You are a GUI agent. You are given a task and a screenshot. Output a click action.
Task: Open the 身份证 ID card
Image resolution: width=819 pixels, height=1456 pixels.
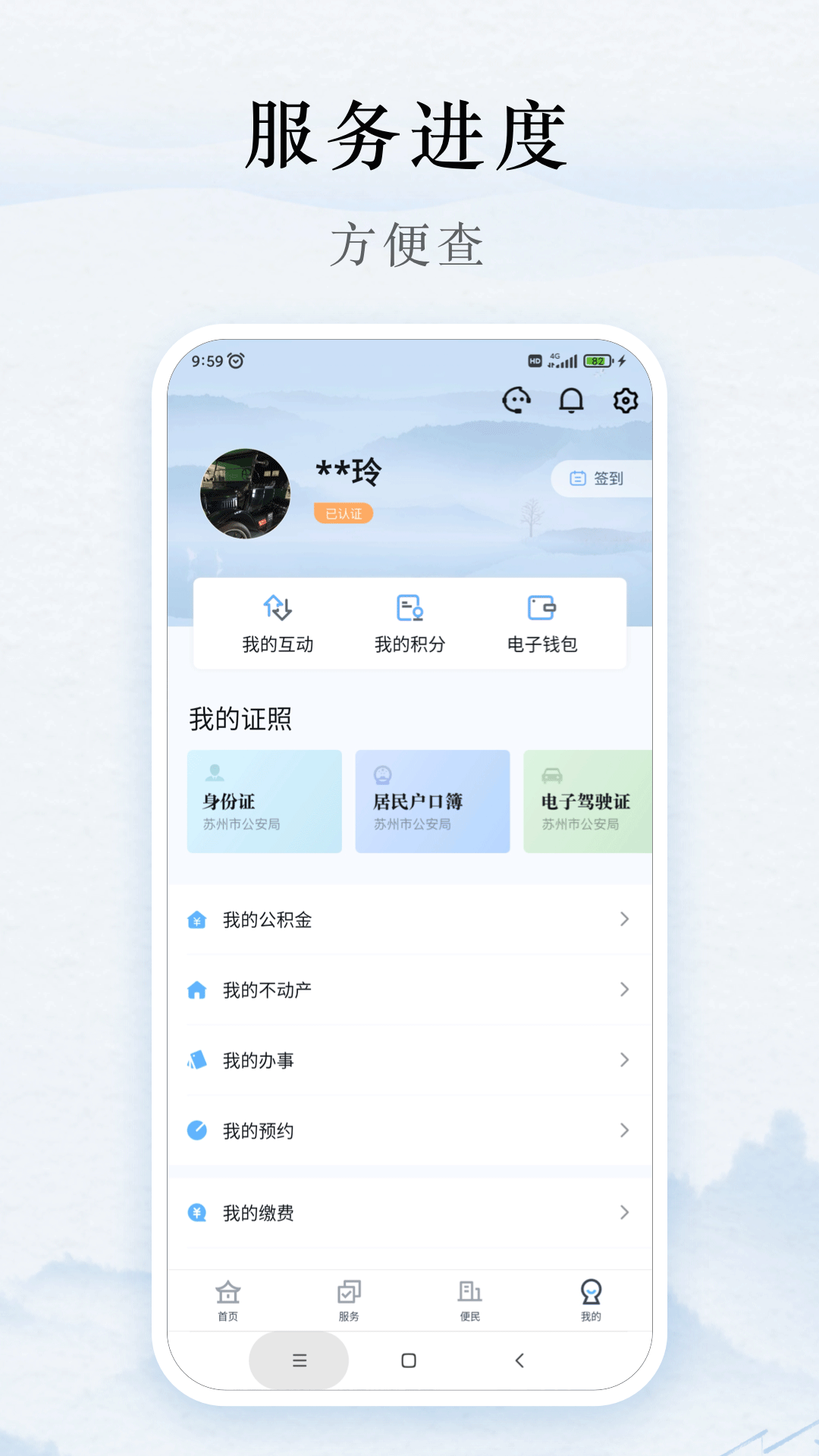point(264,800)
